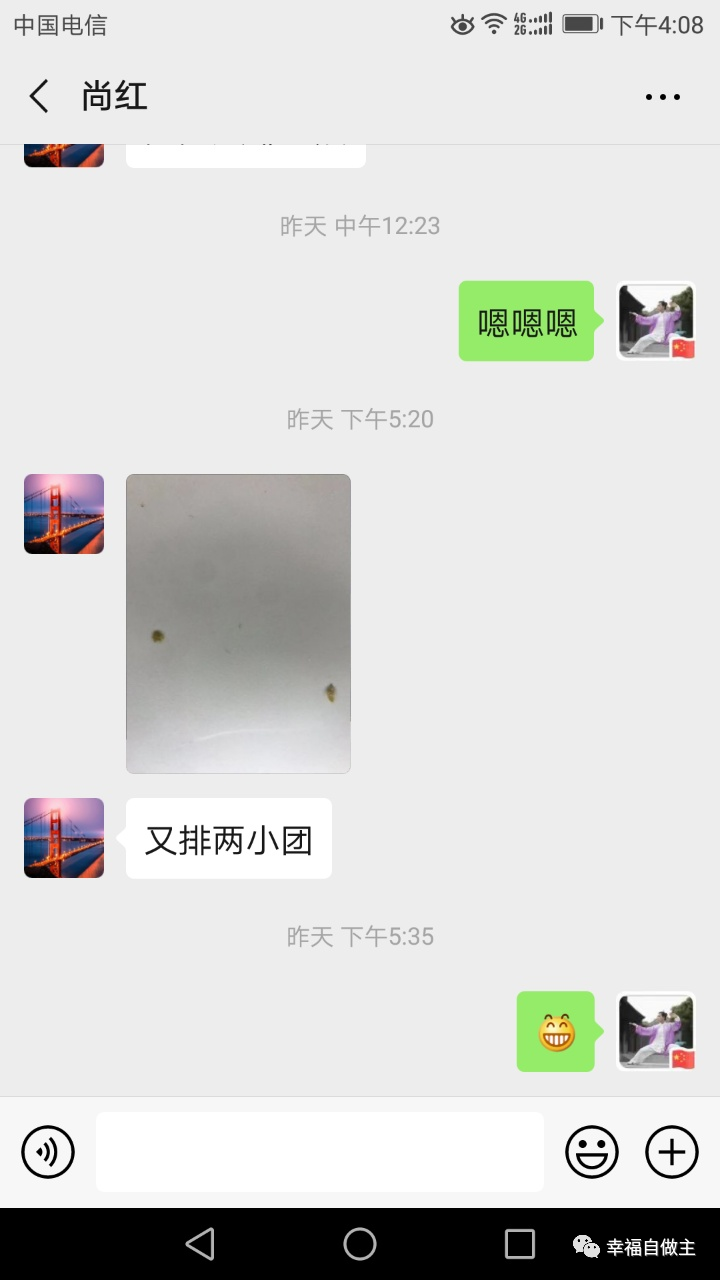
Task: Open the chat options three-dot menu
Action: (662, 97)
